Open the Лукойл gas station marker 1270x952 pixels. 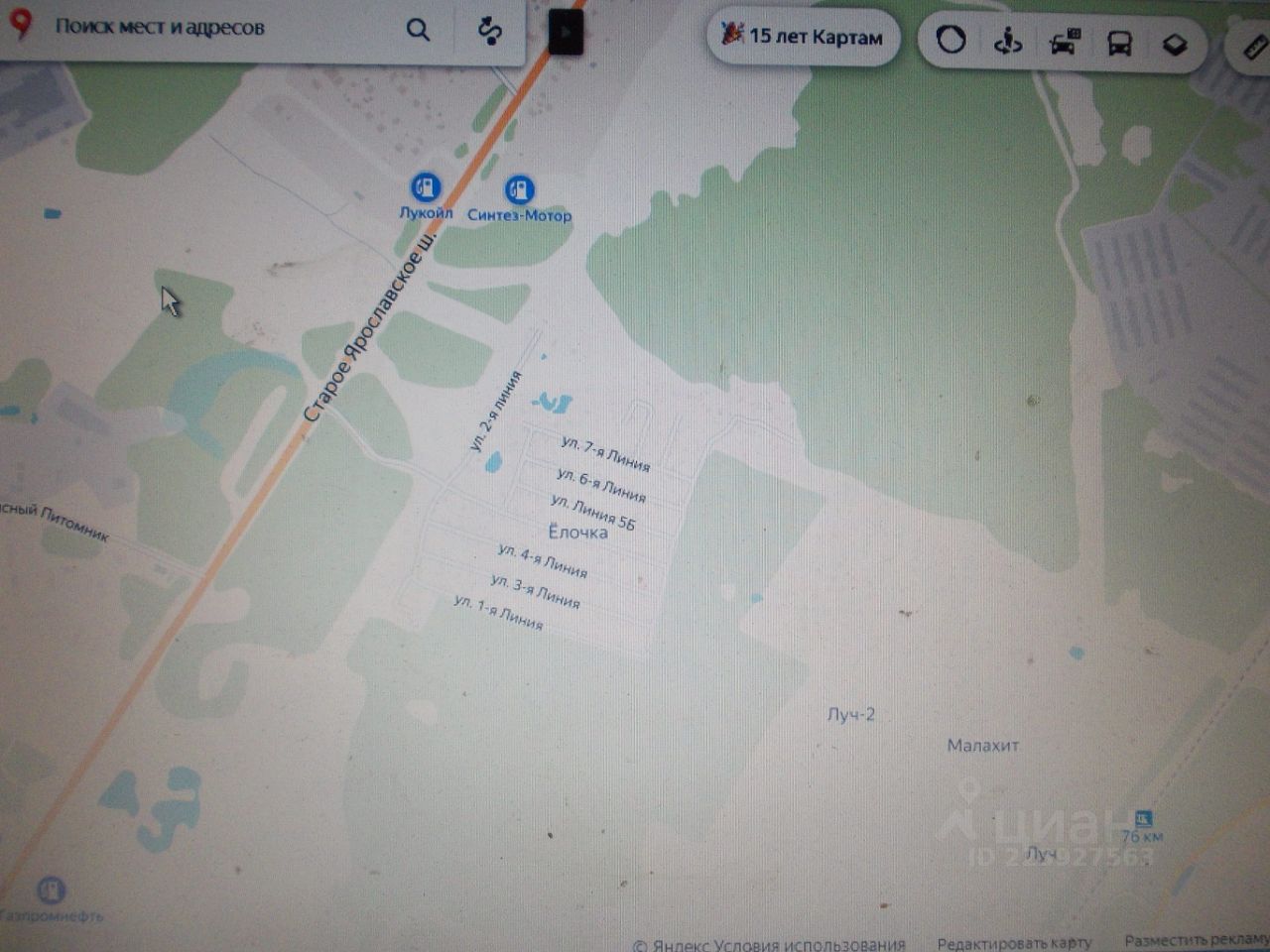click(426, 186)
